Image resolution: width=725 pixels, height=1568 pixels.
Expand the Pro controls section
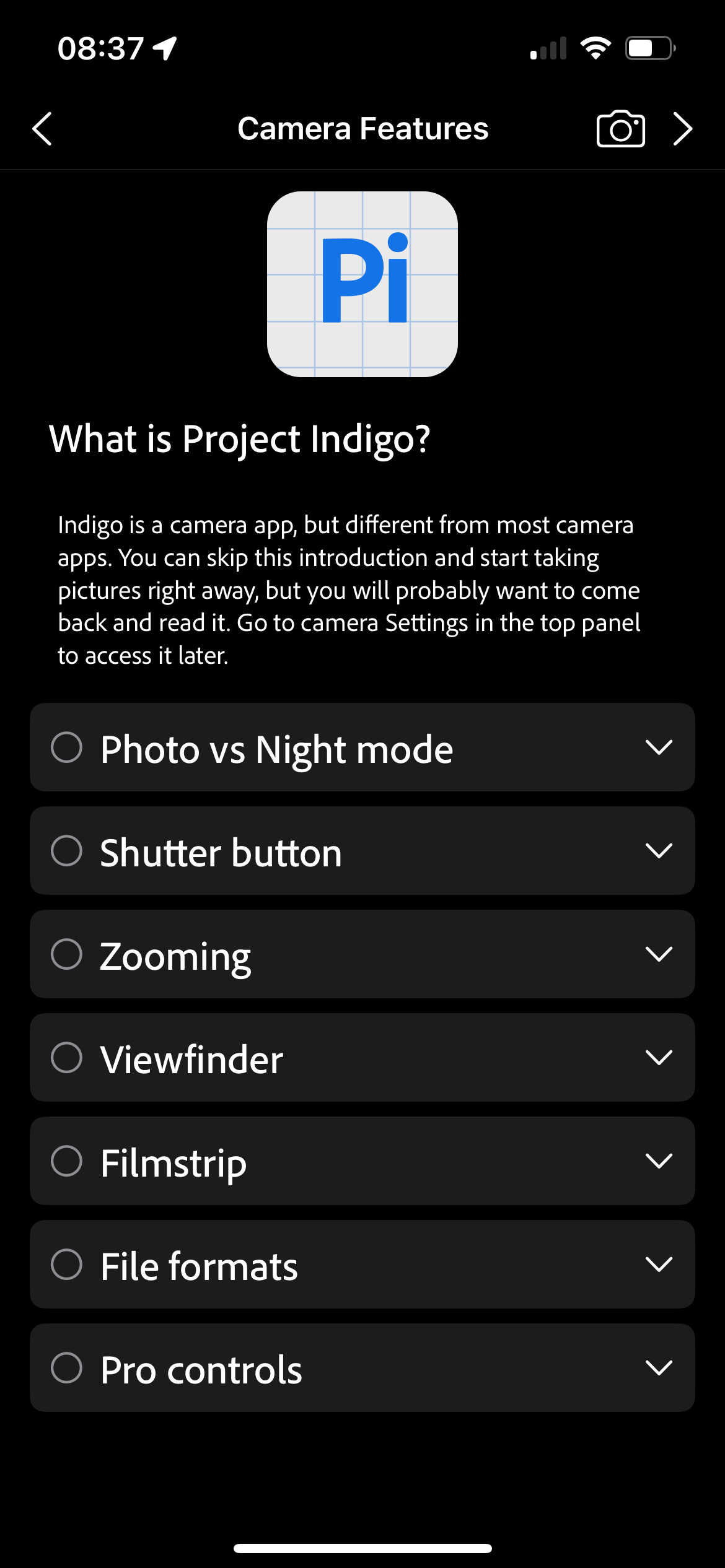pyautogui.click(x=658, y=1368)
